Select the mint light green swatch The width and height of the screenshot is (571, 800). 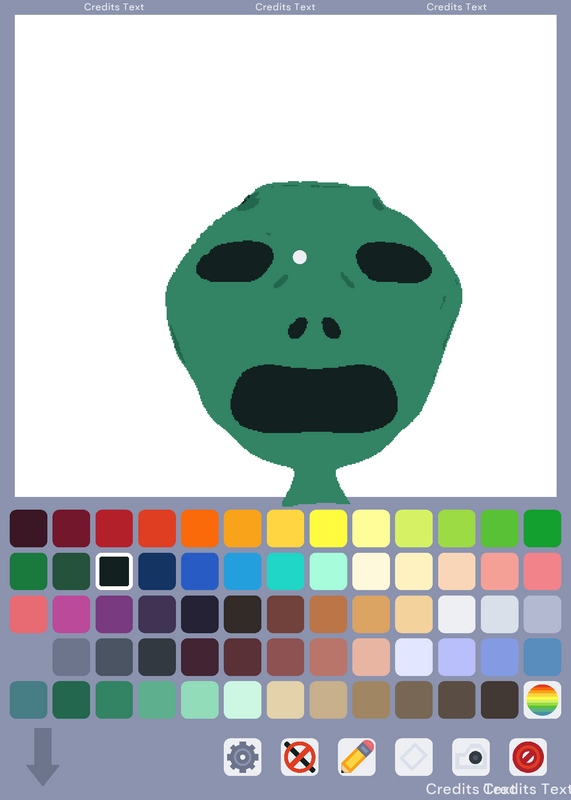tap(328, 571)
